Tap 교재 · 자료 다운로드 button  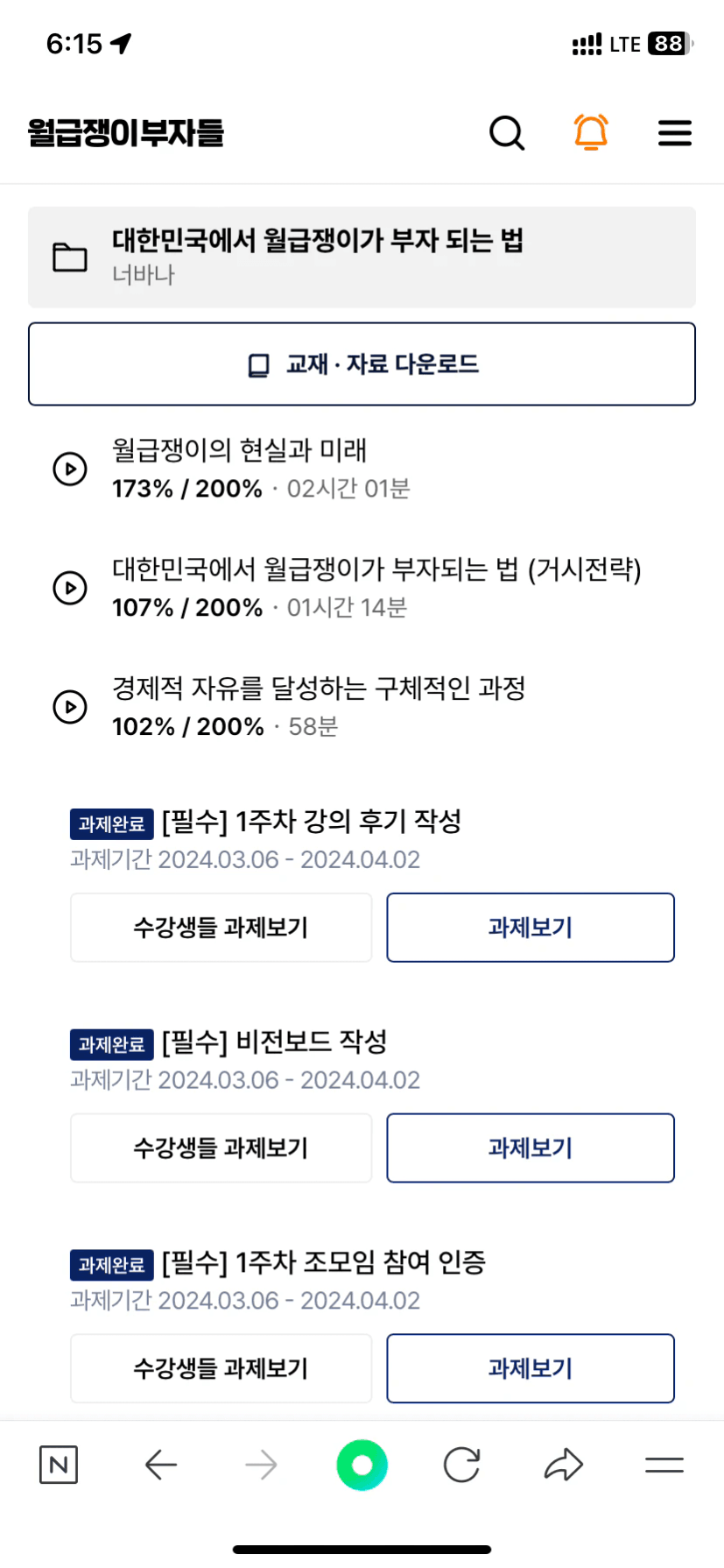point(362,364)
